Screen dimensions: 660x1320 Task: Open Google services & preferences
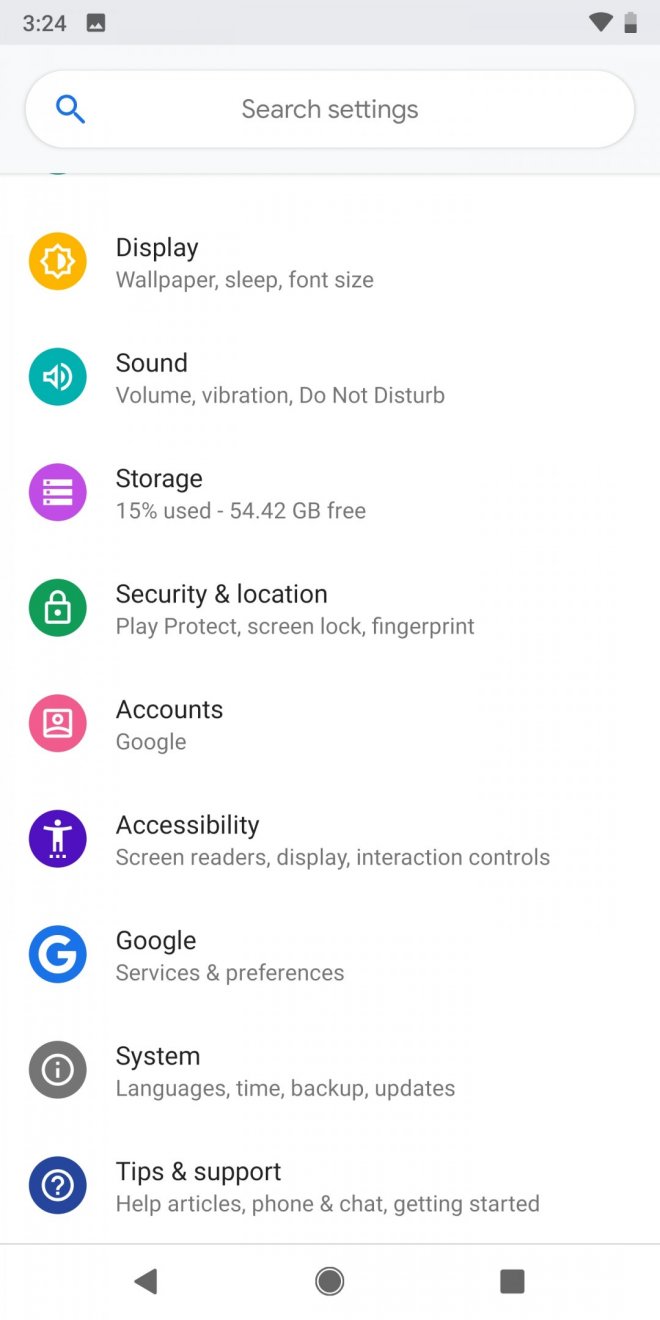click(x=330, y=955)
